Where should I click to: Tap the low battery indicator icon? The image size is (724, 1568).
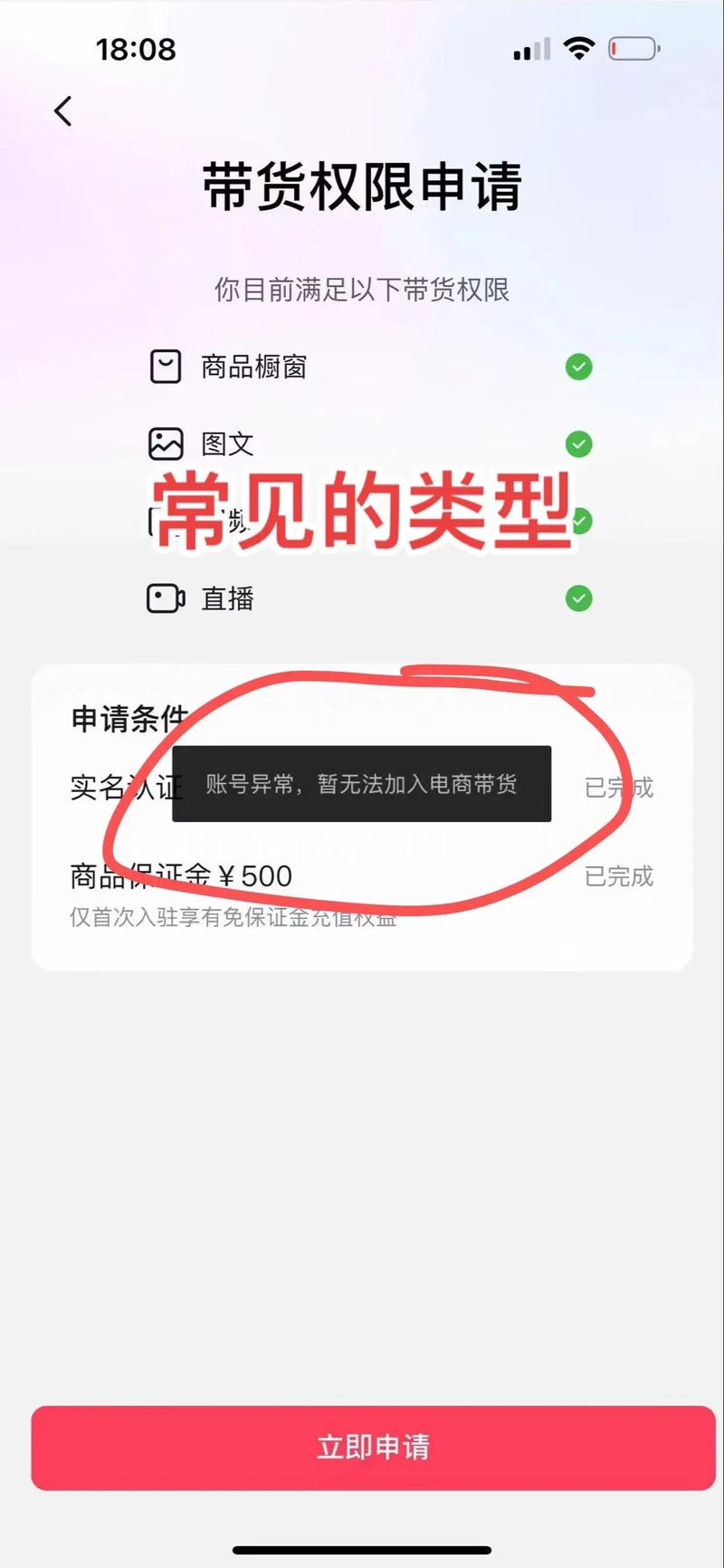633,47
